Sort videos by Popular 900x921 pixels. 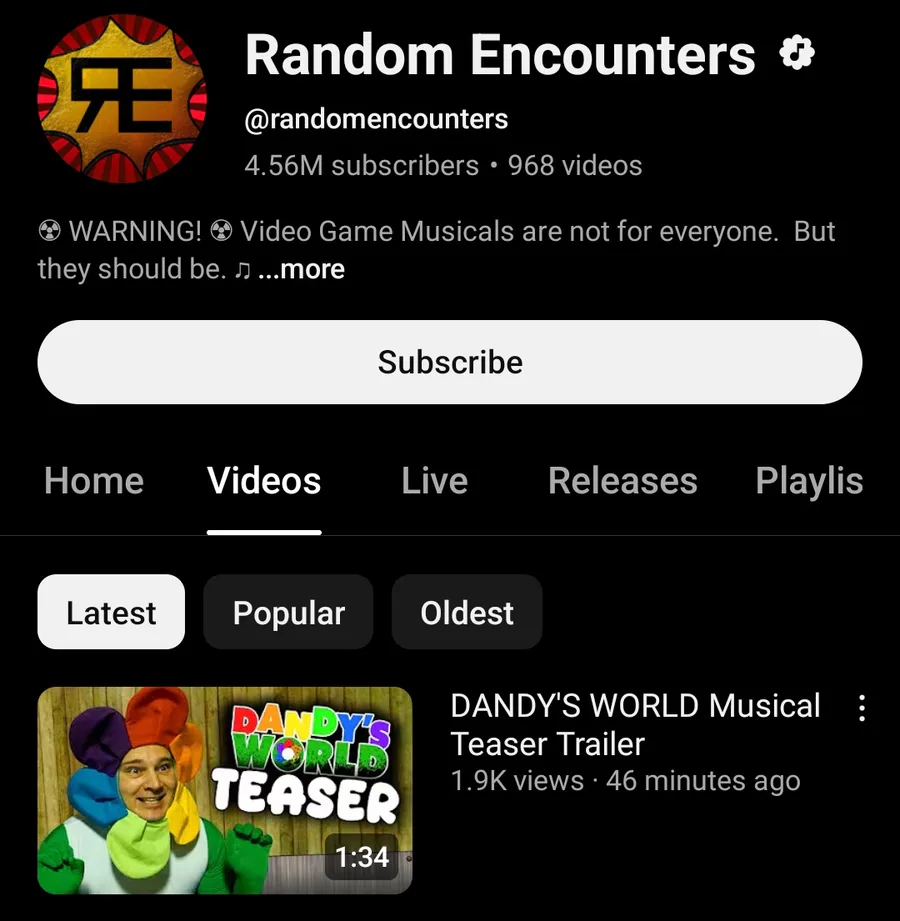[288, 612]
